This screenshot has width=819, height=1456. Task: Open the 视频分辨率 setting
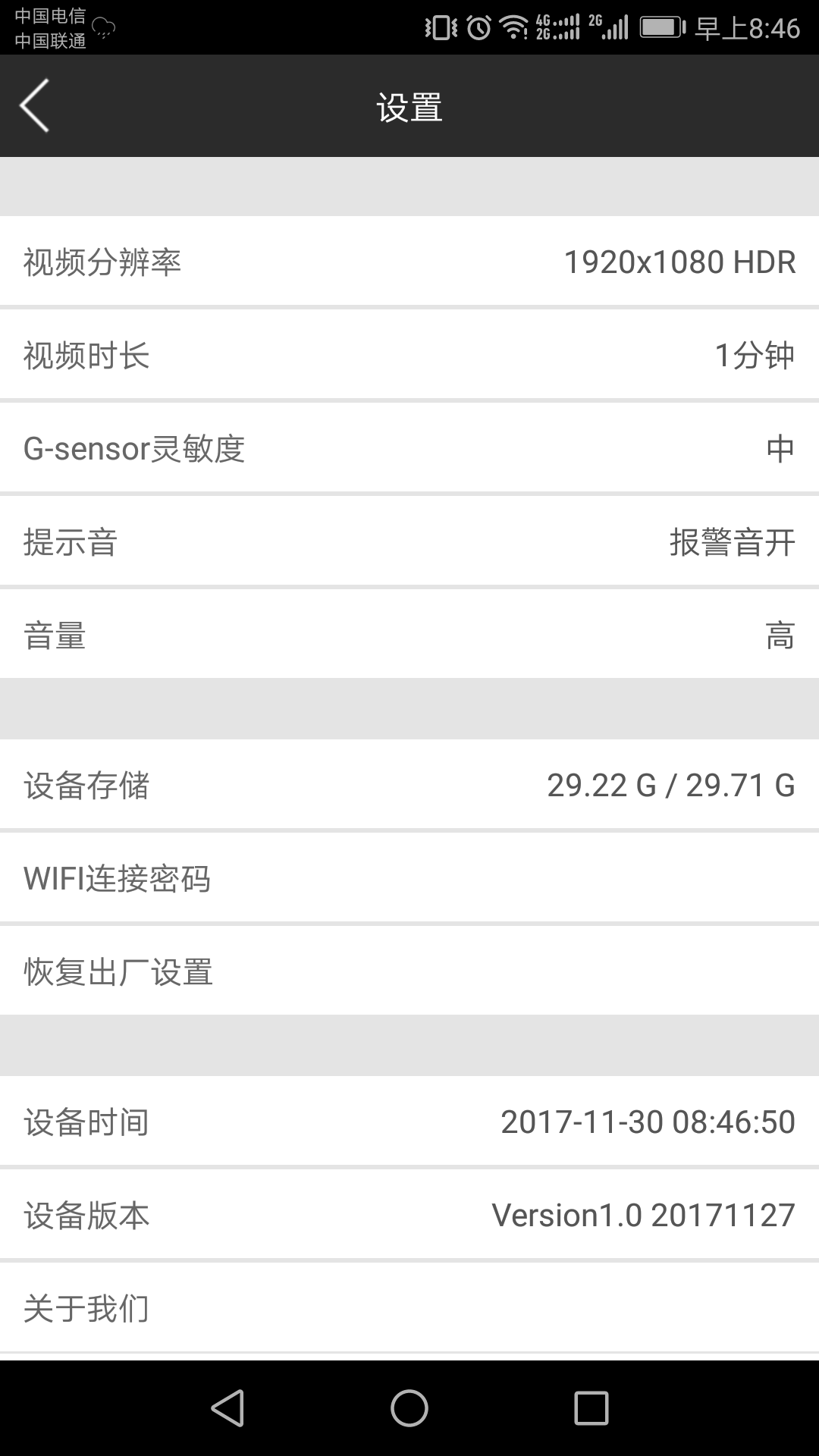[409, 262]
